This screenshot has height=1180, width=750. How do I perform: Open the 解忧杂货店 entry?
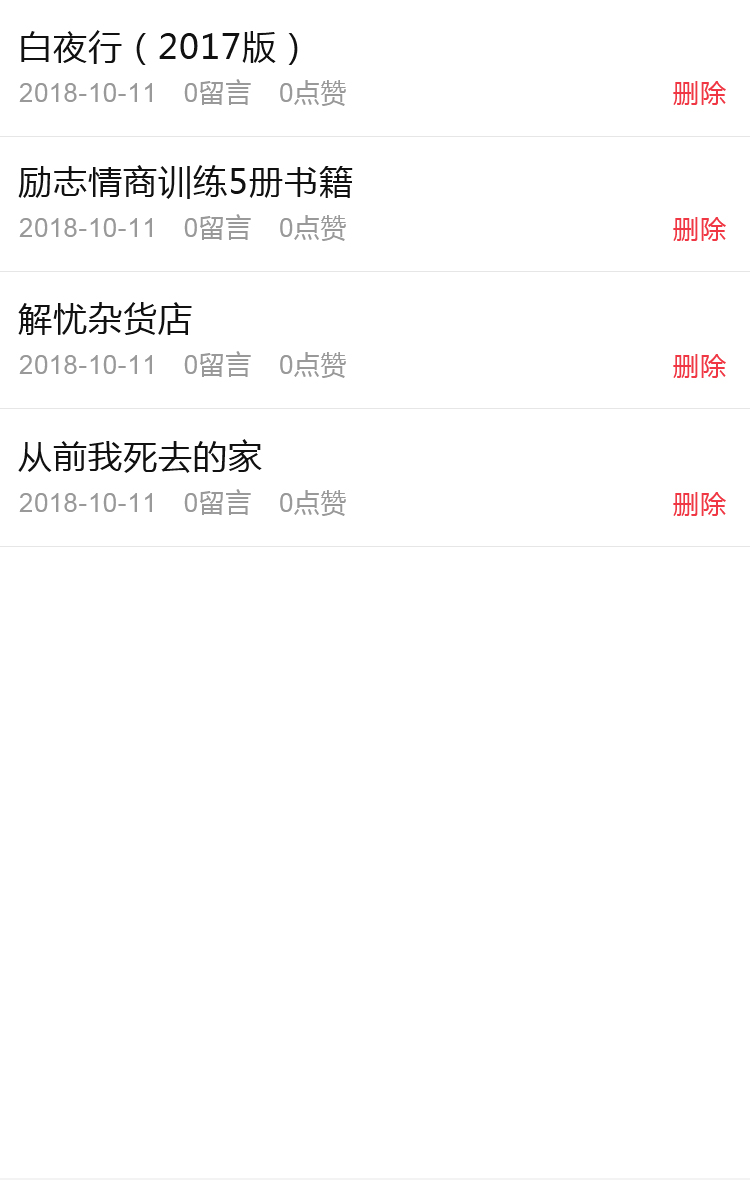106,319
